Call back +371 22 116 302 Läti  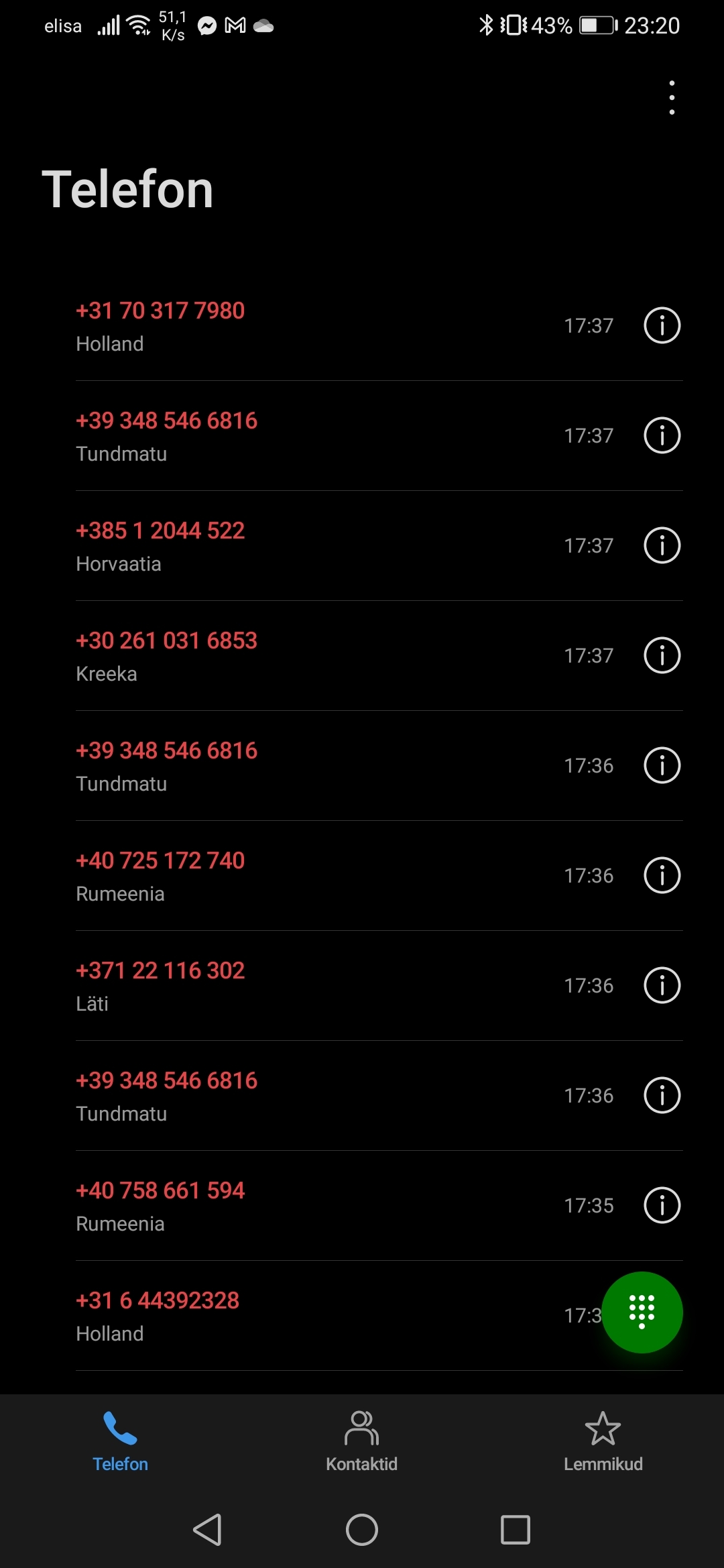tap(315, 986)
